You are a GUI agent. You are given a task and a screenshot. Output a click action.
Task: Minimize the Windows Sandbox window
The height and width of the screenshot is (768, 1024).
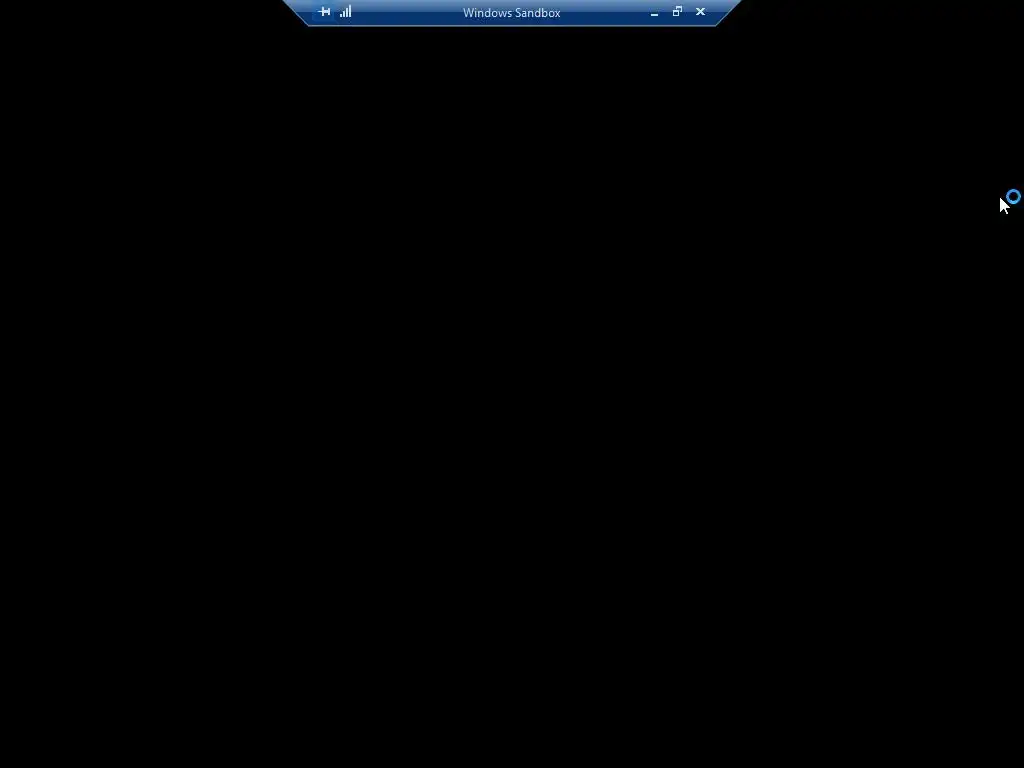pos(654,13)
